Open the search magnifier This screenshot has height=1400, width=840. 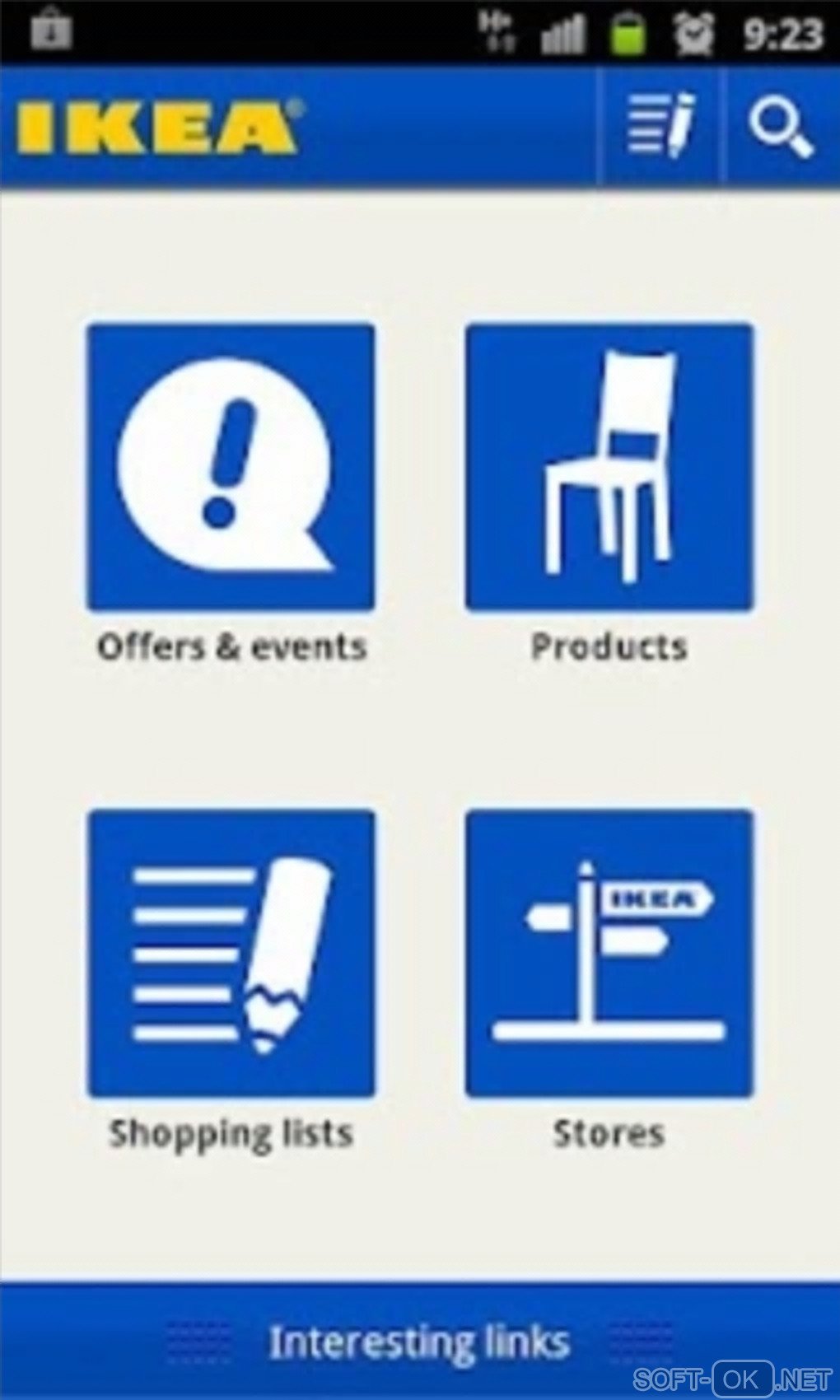click(x=781, y=126)
